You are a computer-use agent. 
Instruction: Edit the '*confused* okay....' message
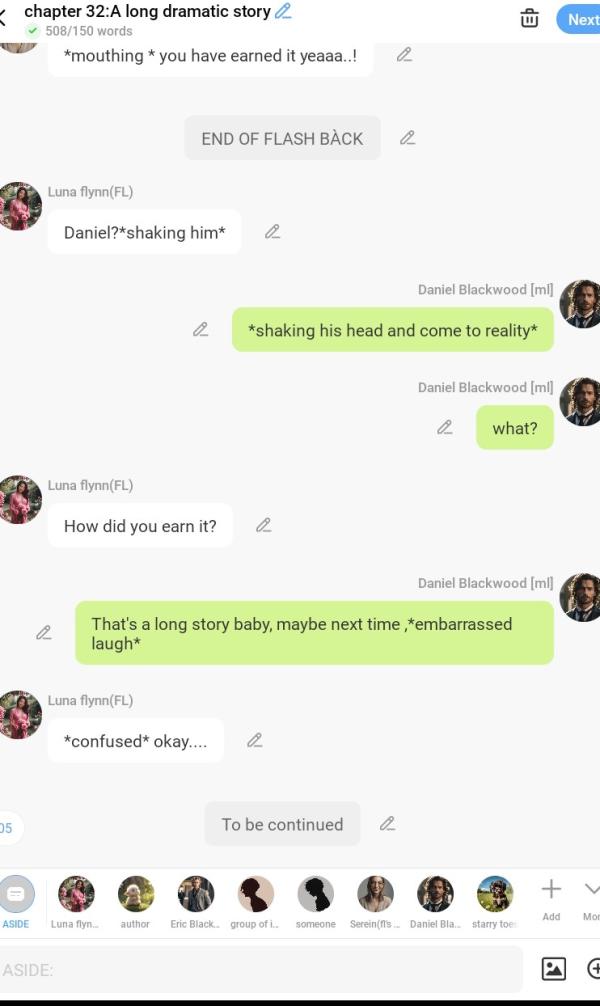[x=255, y=740]
